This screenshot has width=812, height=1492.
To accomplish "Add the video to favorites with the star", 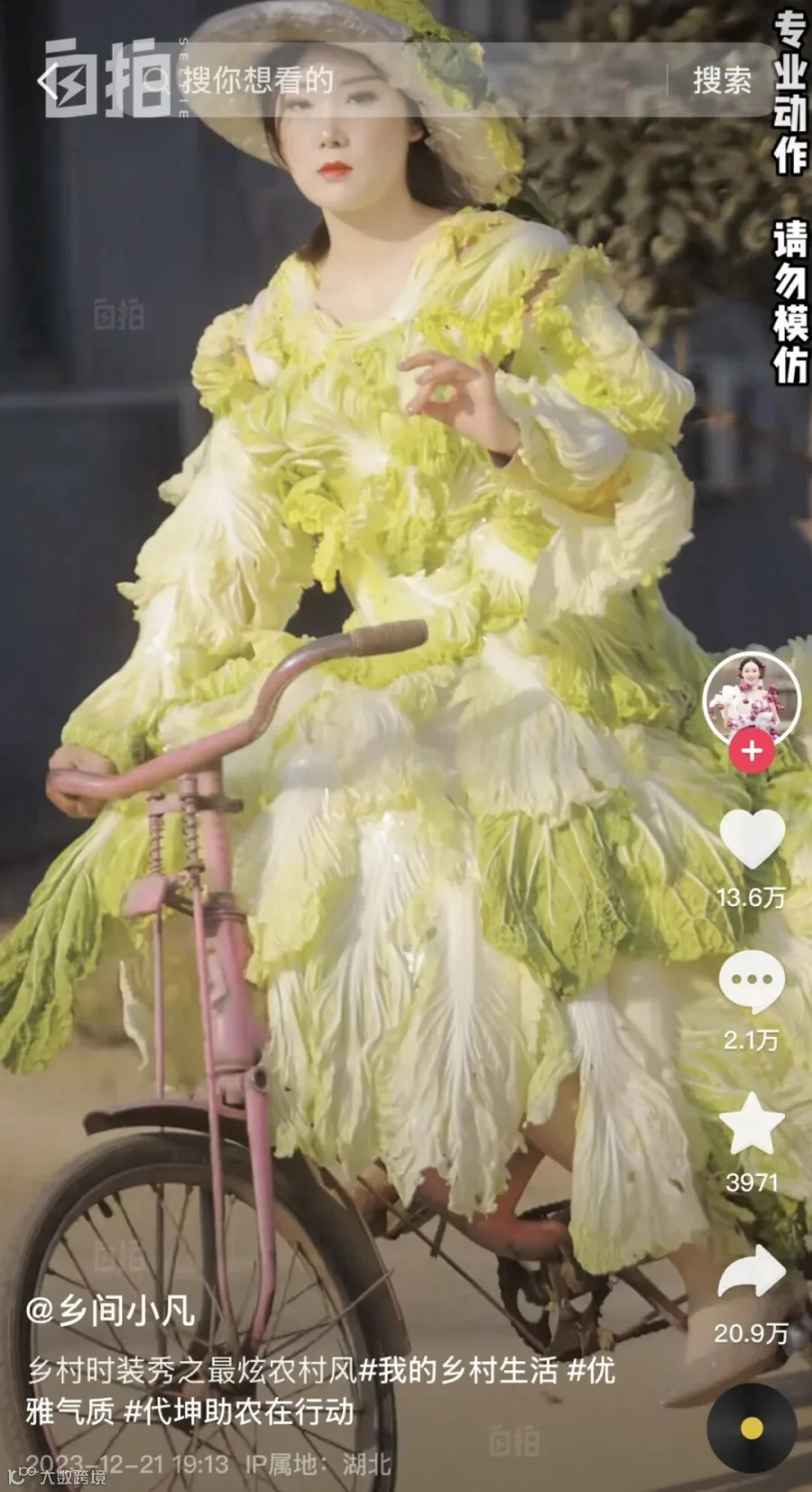I will pos(752,1124).
